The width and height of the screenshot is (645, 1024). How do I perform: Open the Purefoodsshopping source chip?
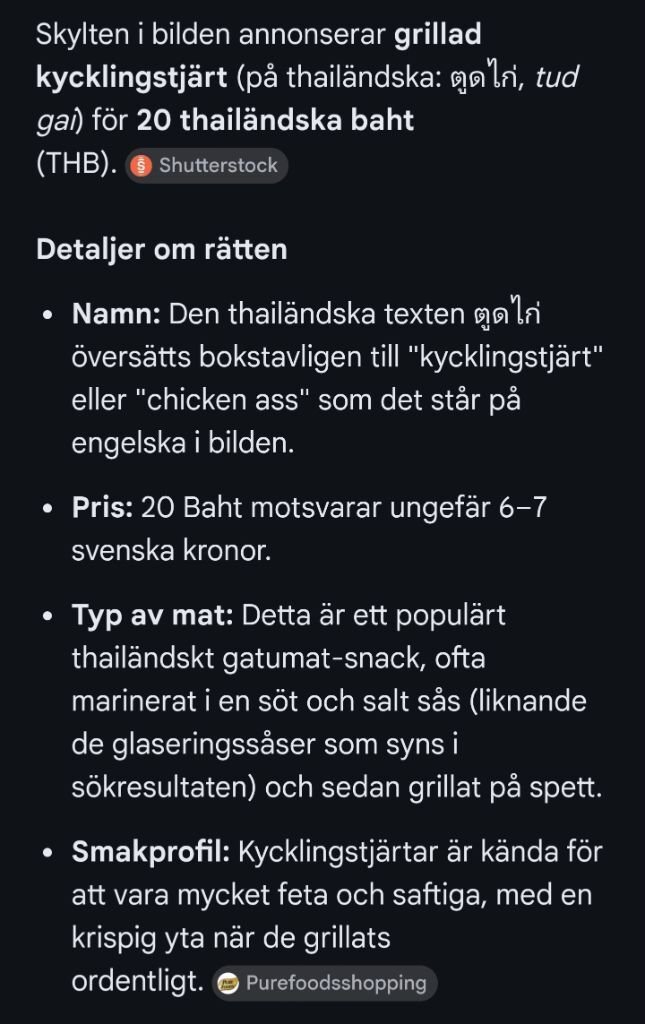[x=324, y=983]
